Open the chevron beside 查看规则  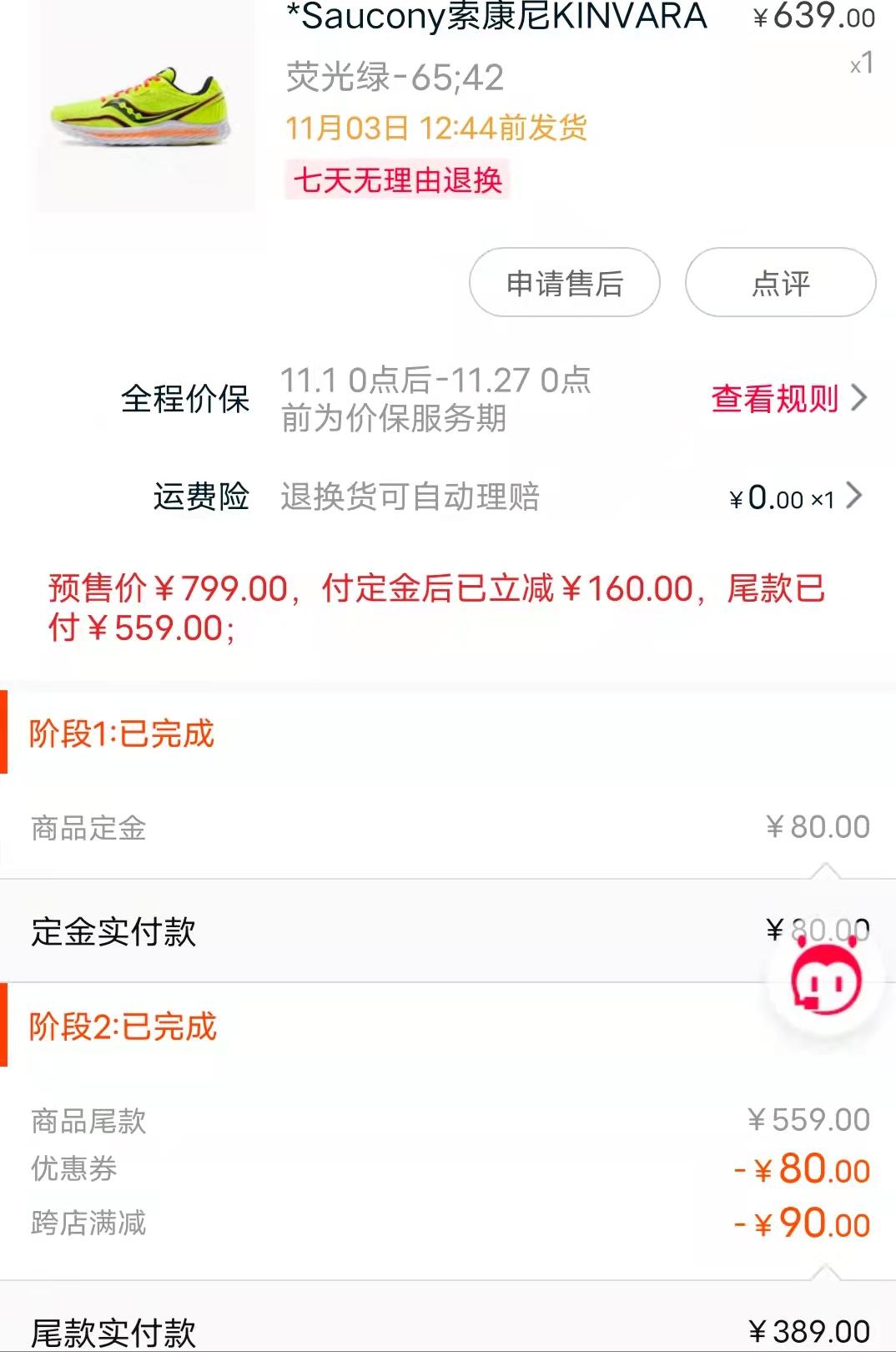tap(859, 401)
